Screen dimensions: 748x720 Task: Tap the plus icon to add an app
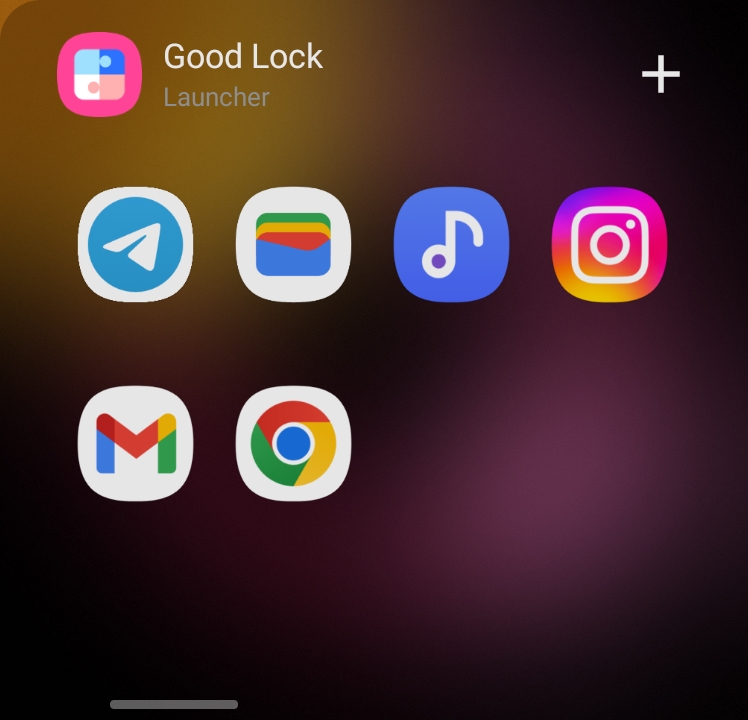coord(660,75)
